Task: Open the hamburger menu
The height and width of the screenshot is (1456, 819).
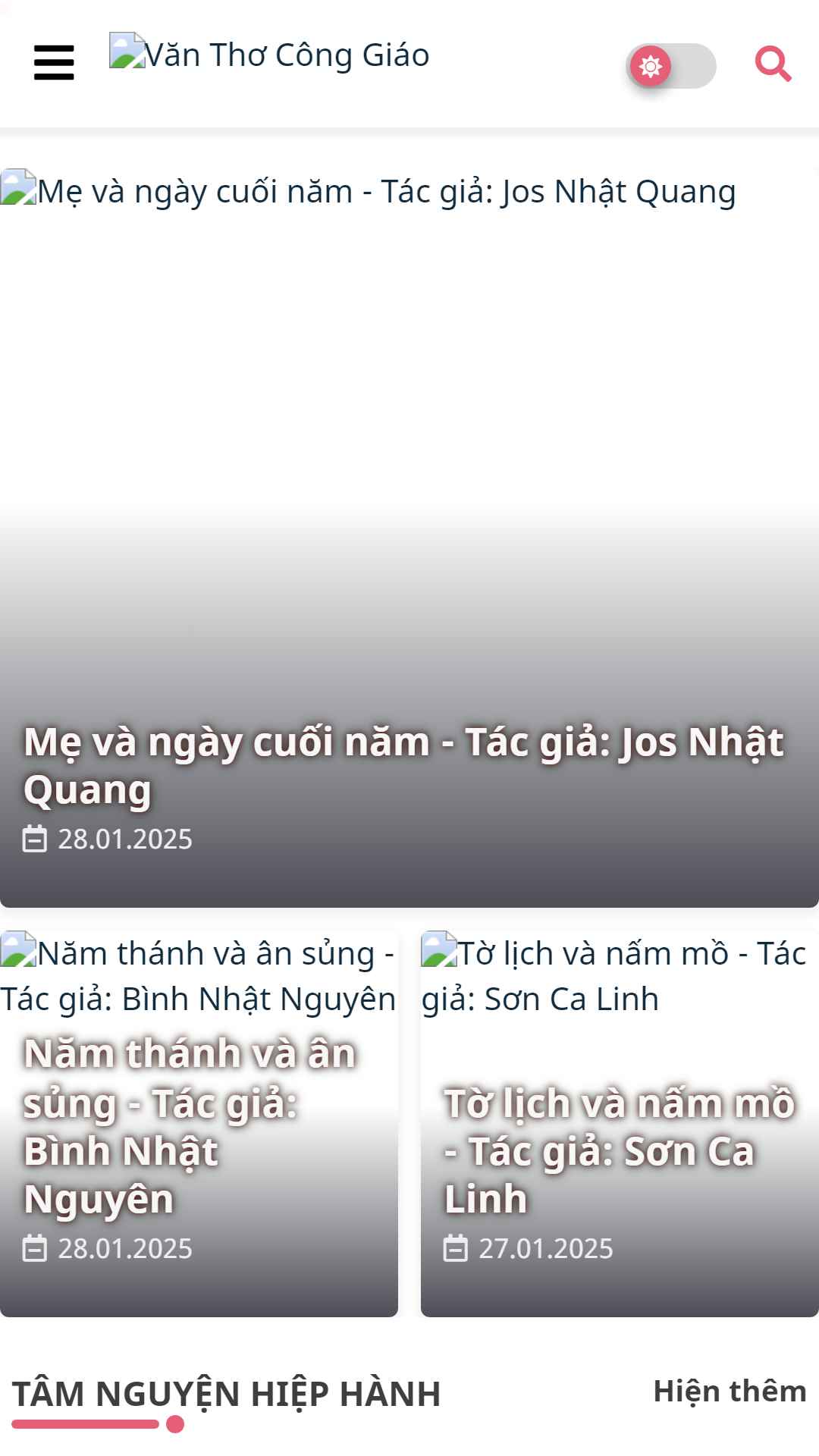Action: click(54, 62)
